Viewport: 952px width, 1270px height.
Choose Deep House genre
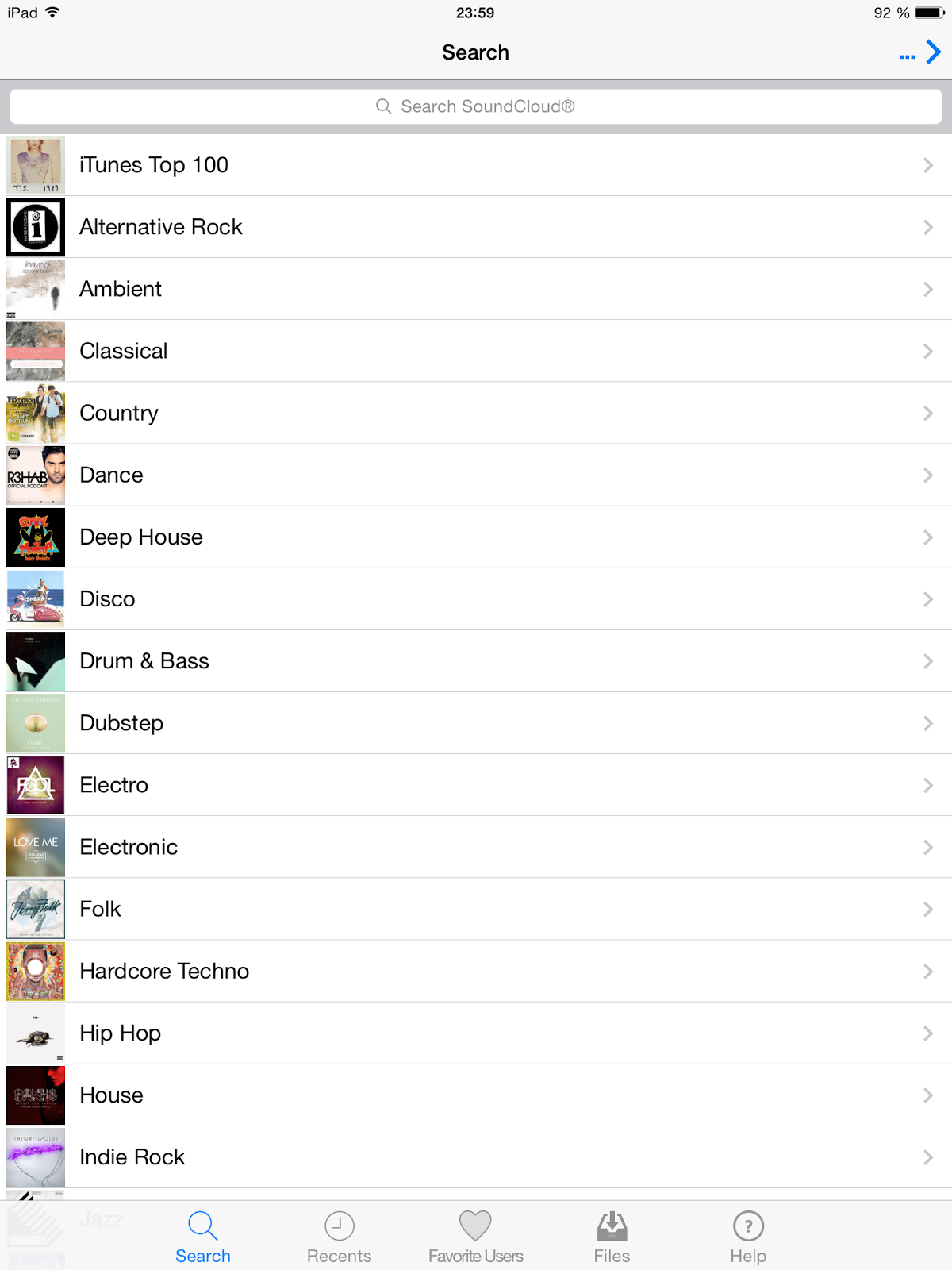click(476, 537)
